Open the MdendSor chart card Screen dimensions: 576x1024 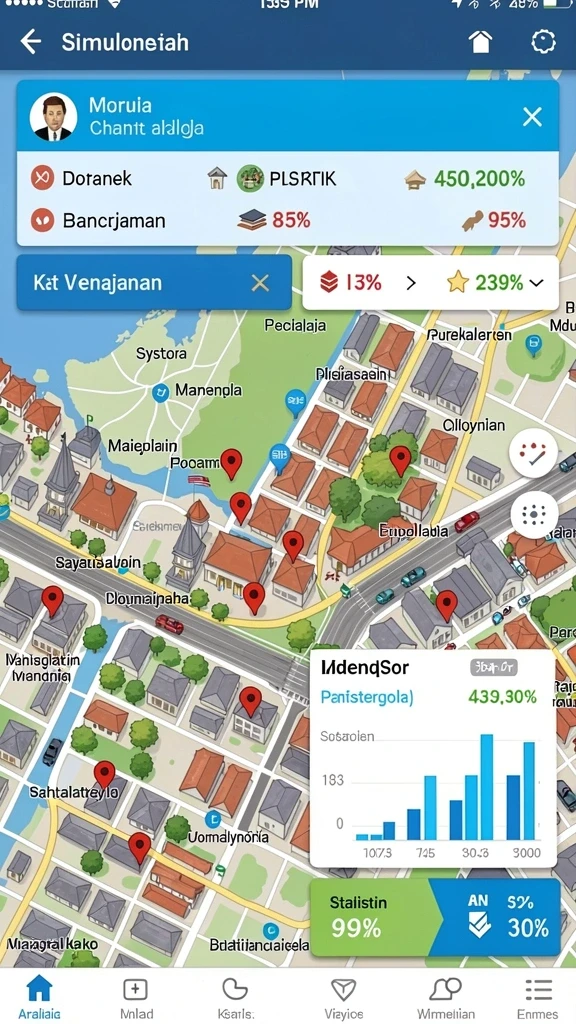tap(432, 758)
